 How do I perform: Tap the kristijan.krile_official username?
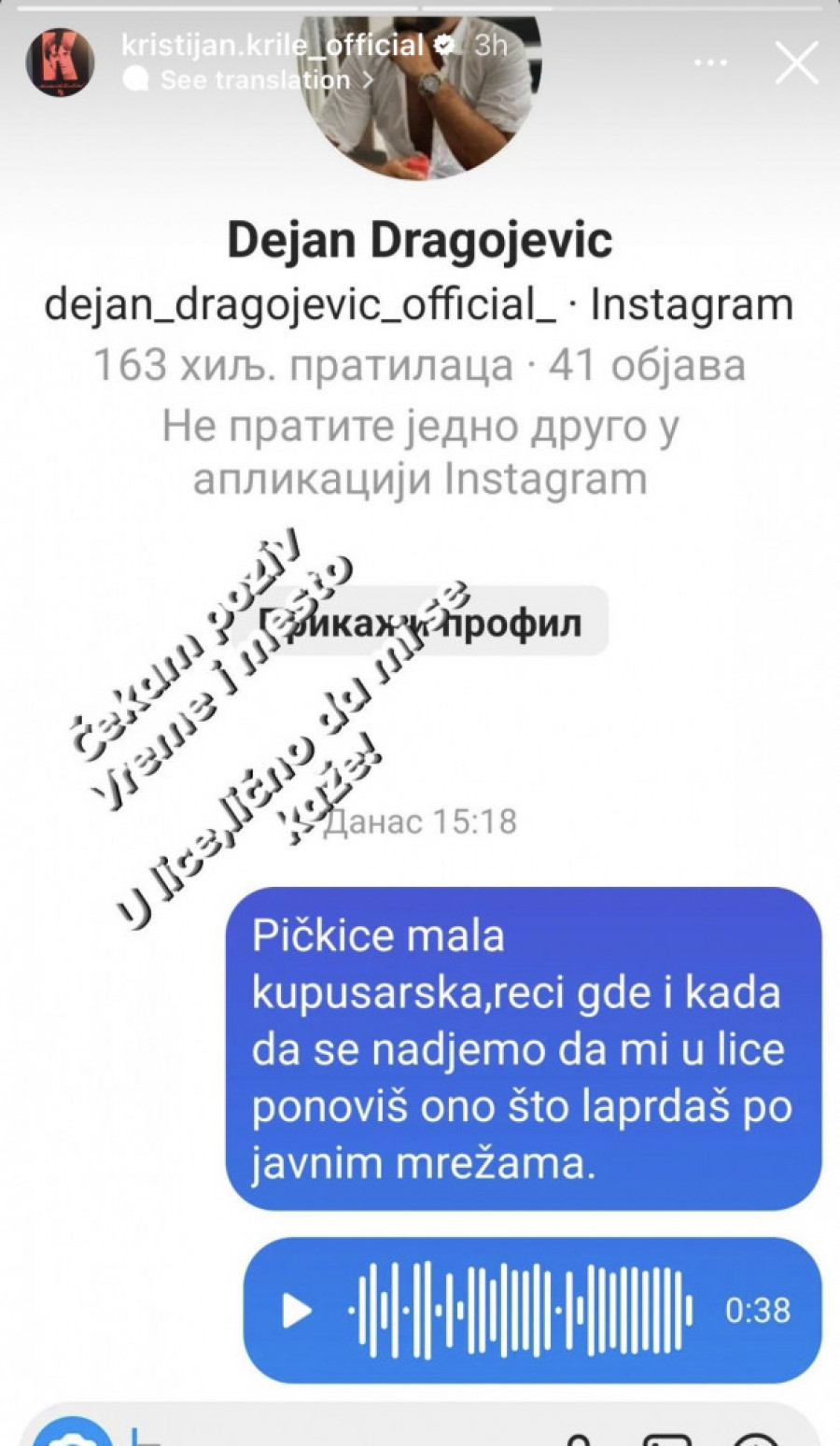coord(273,44)
